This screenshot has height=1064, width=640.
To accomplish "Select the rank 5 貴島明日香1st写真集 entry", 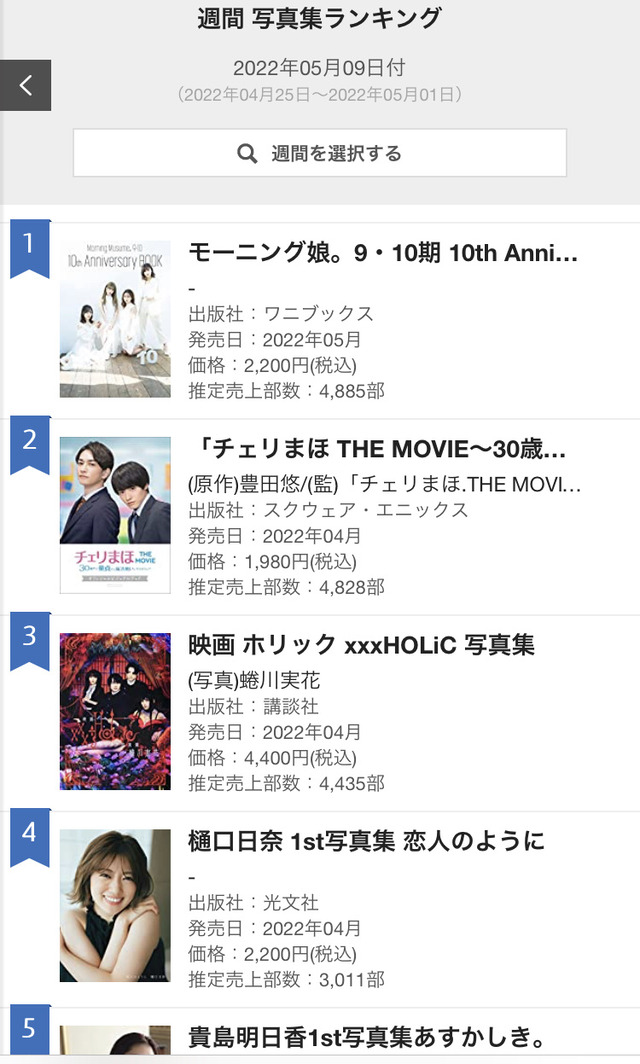I will 366,1038.
